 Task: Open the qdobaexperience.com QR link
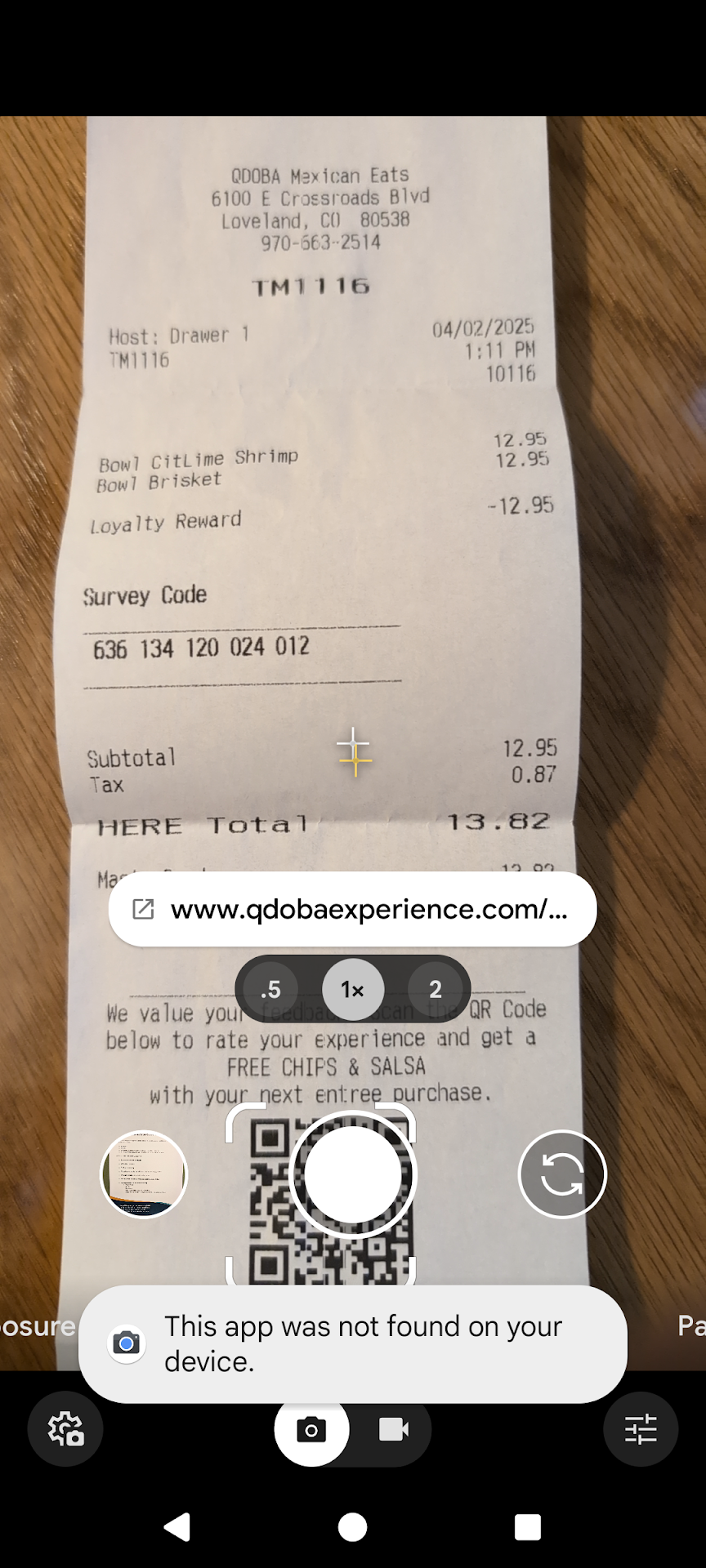352,909
